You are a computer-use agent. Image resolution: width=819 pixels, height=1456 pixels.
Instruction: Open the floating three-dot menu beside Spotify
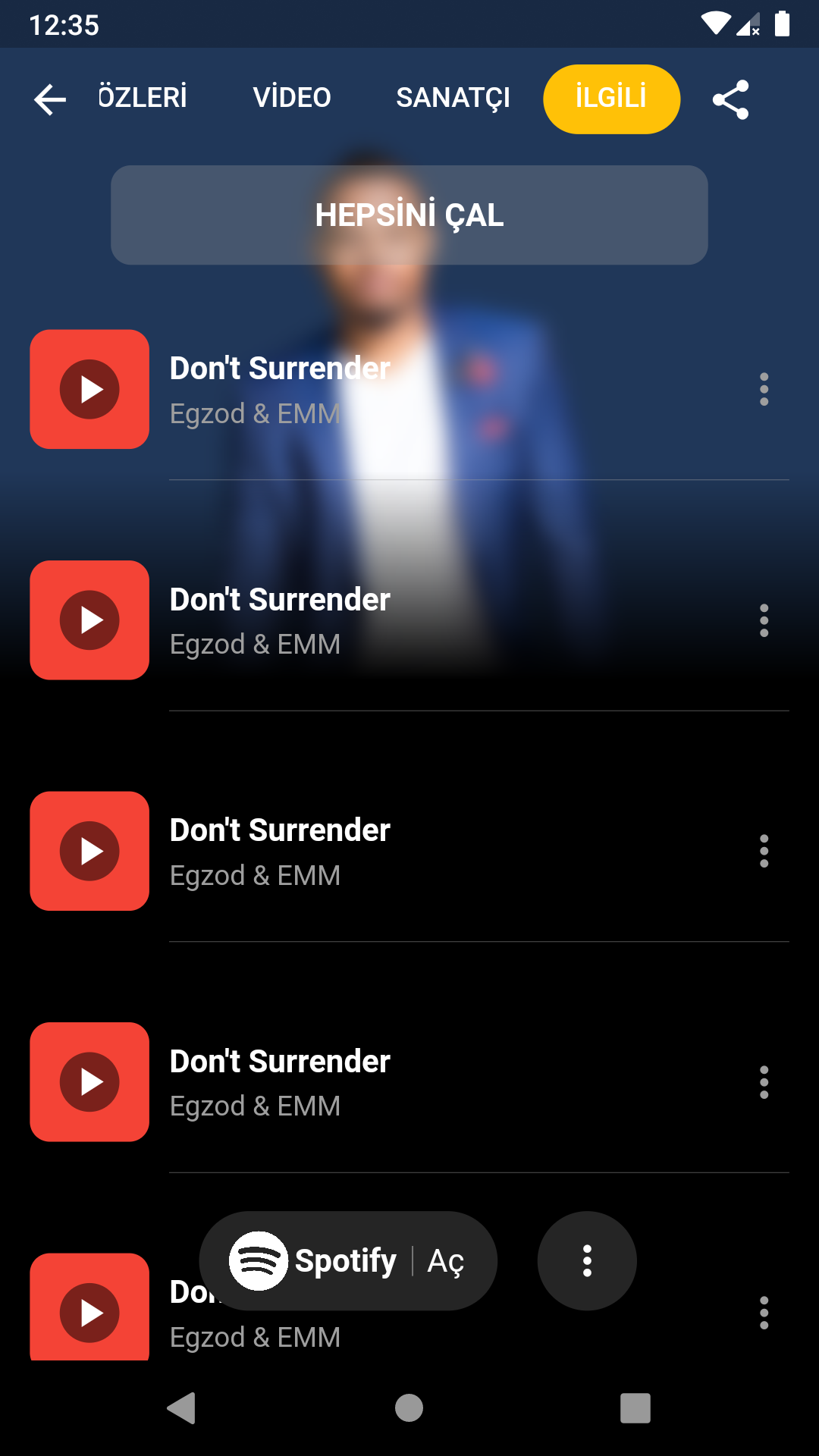pos(587,1260)
